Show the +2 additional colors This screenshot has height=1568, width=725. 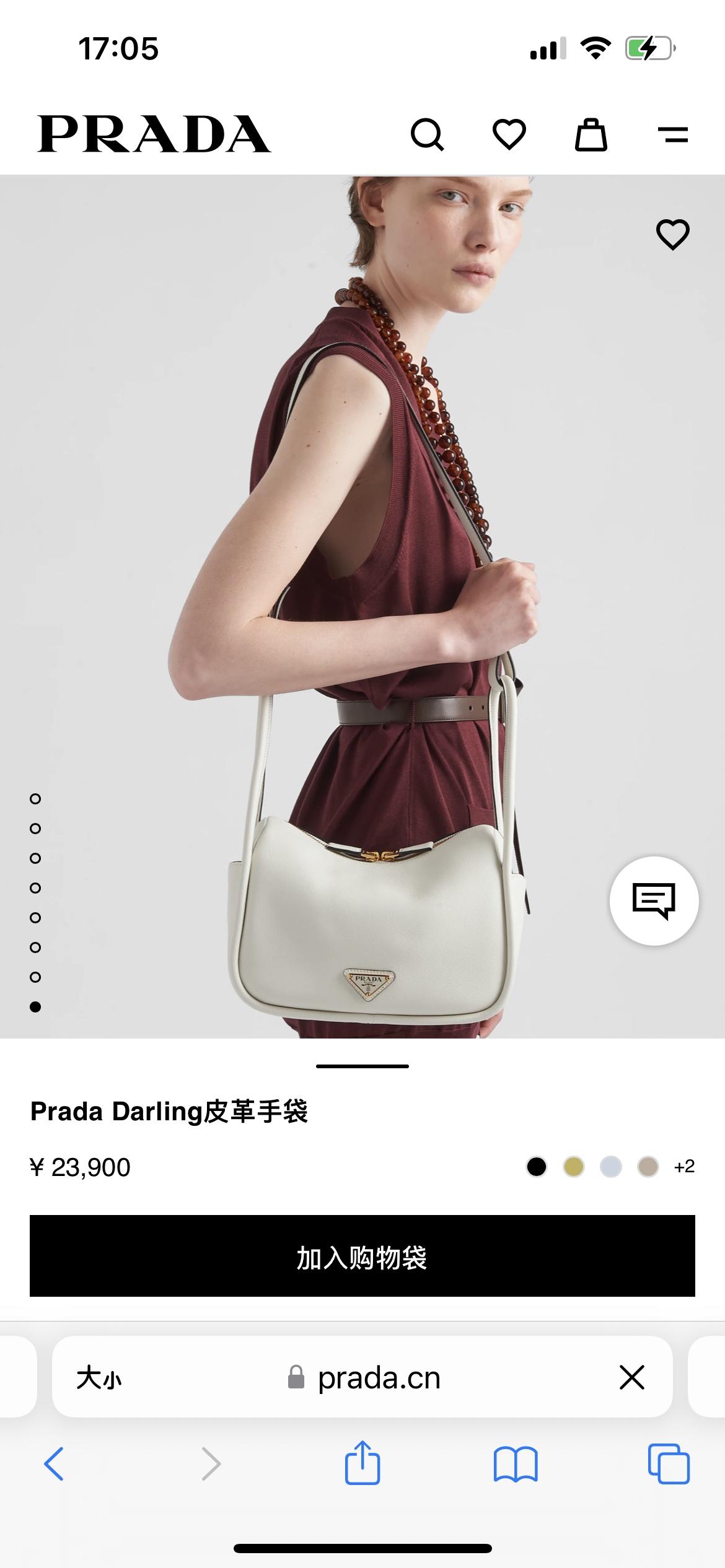(x=684, y=1167)
